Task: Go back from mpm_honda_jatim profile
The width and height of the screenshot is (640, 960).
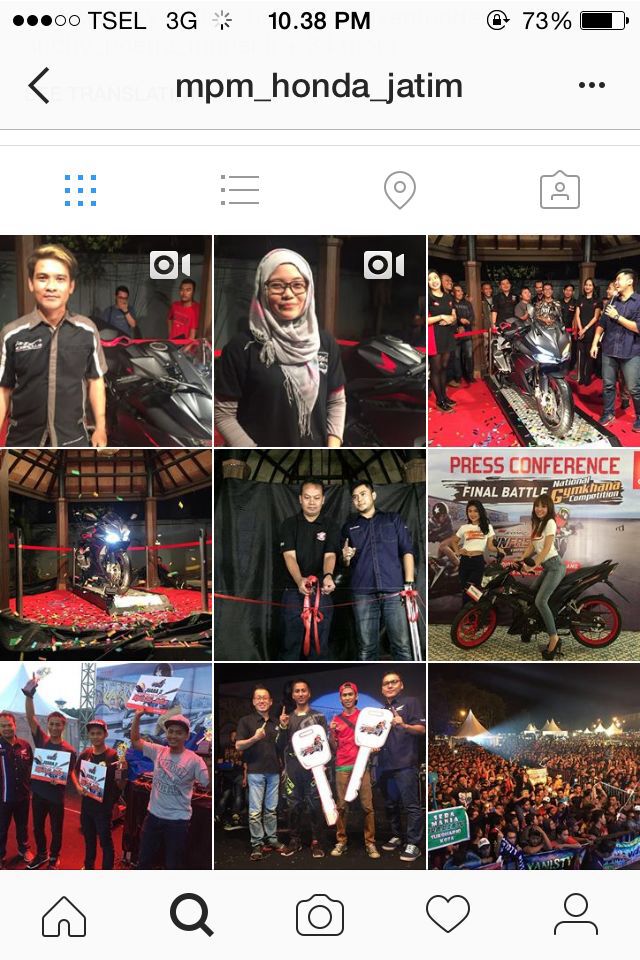Action: 39,86
